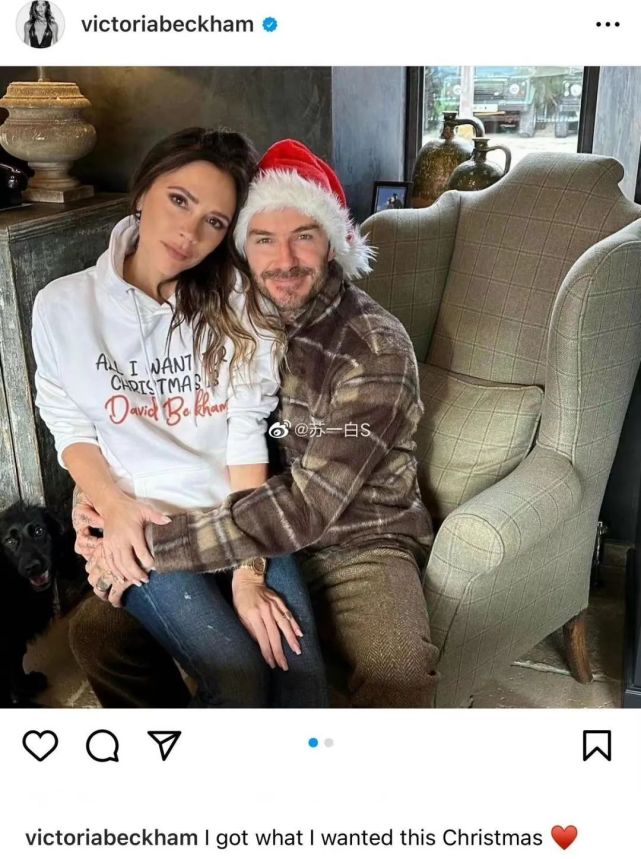Like this post with the heart icon
641x859 pixels.
click(40, 744)
